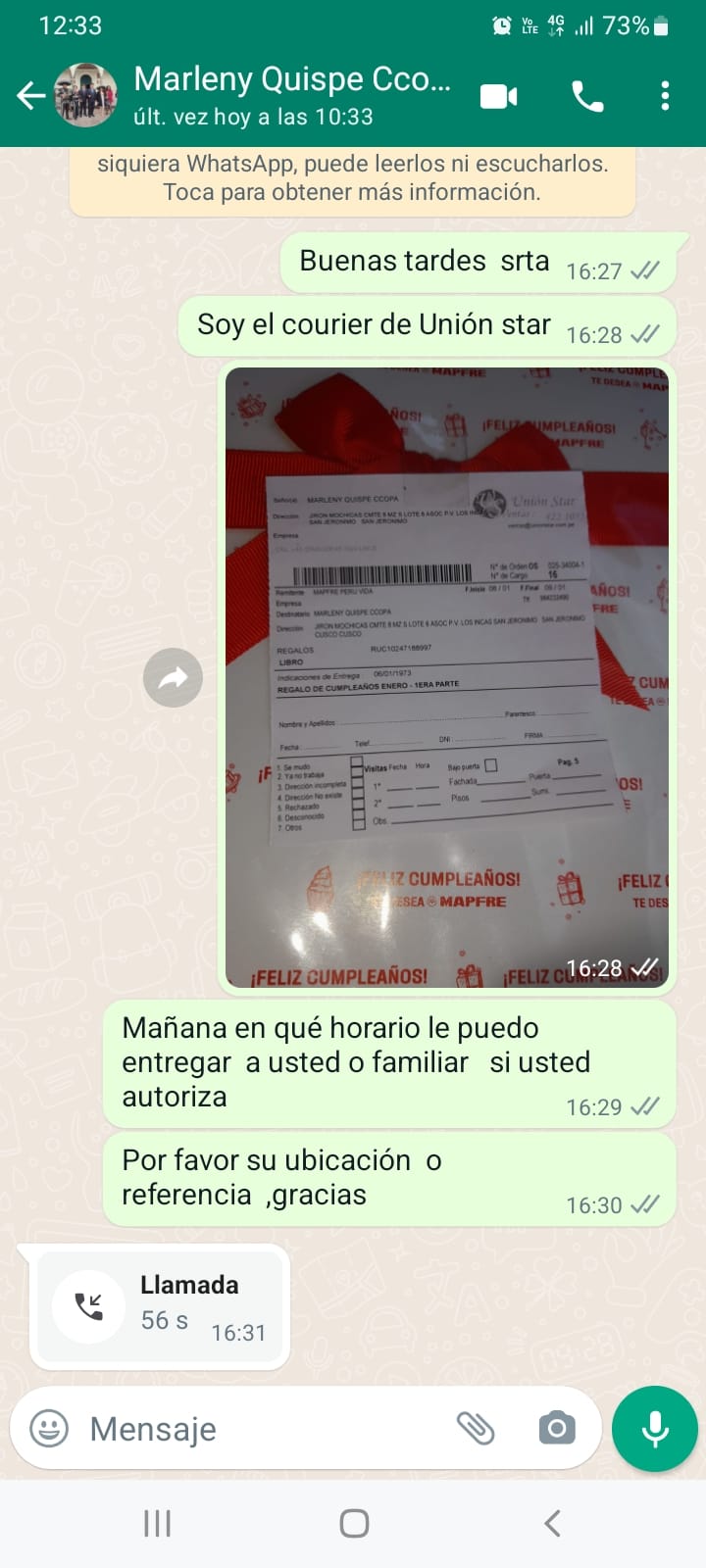Open the camera from the message bar
This screenshot has height=1568, width=706.
557,1428
